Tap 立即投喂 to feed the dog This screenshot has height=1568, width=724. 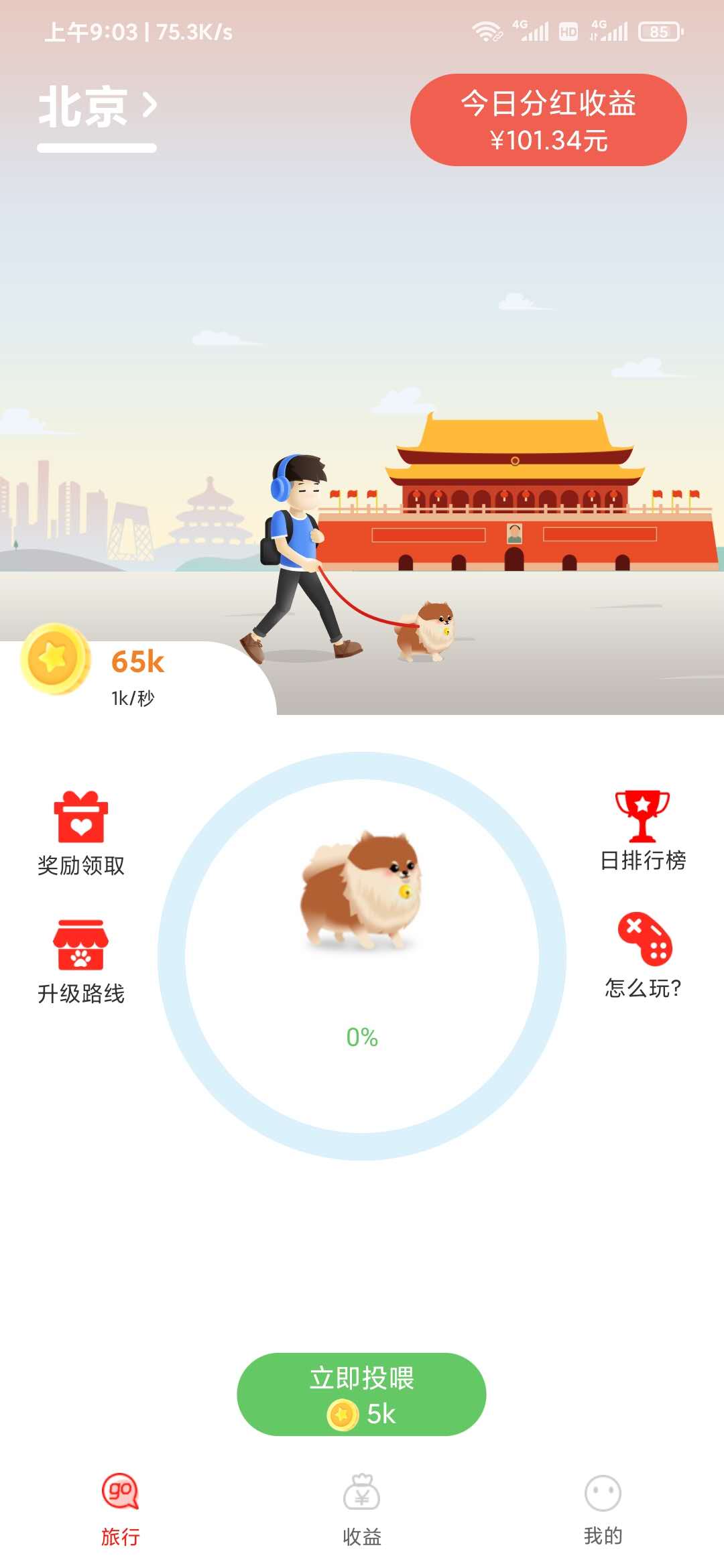(x=361, y=1394)
